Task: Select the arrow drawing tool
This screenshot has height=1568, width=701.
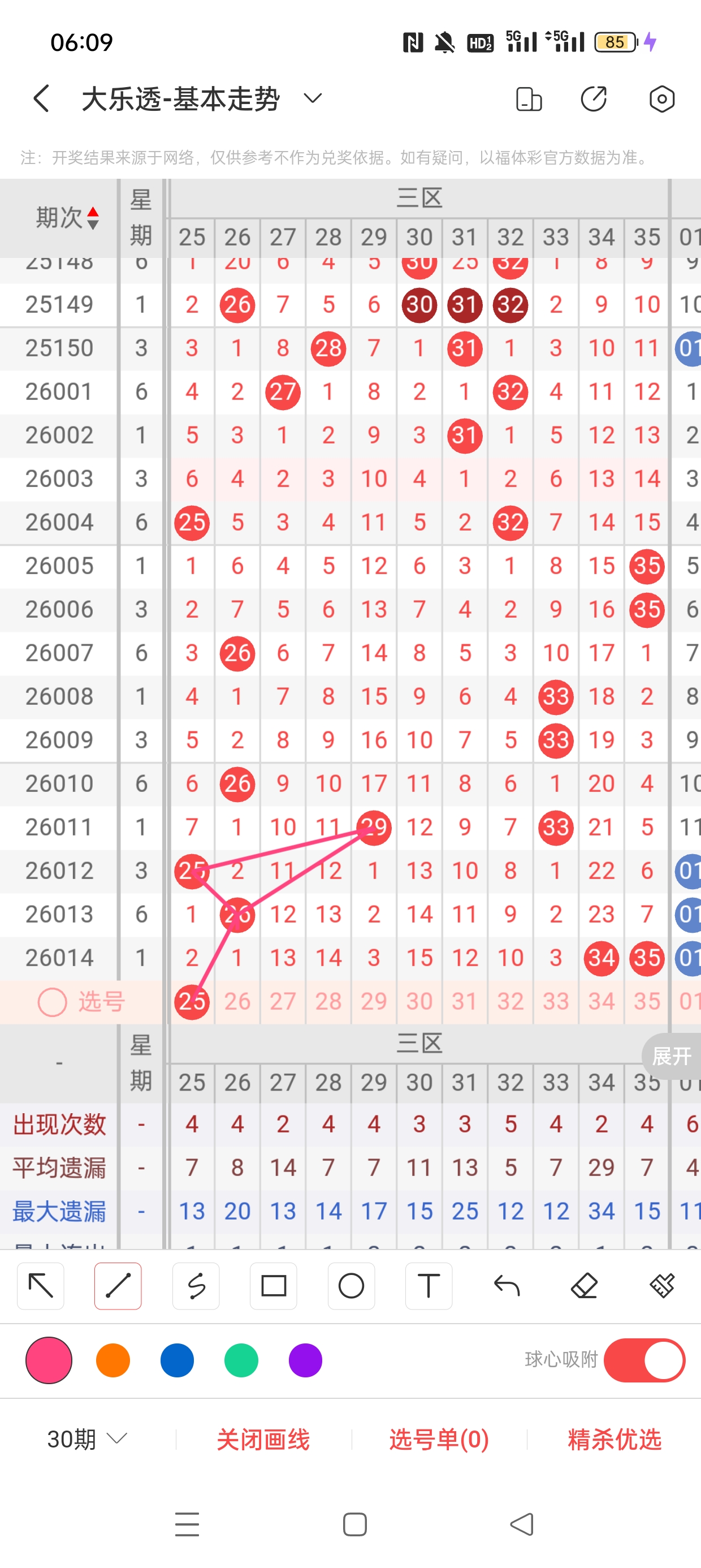Action: [x=41, y=1286]
